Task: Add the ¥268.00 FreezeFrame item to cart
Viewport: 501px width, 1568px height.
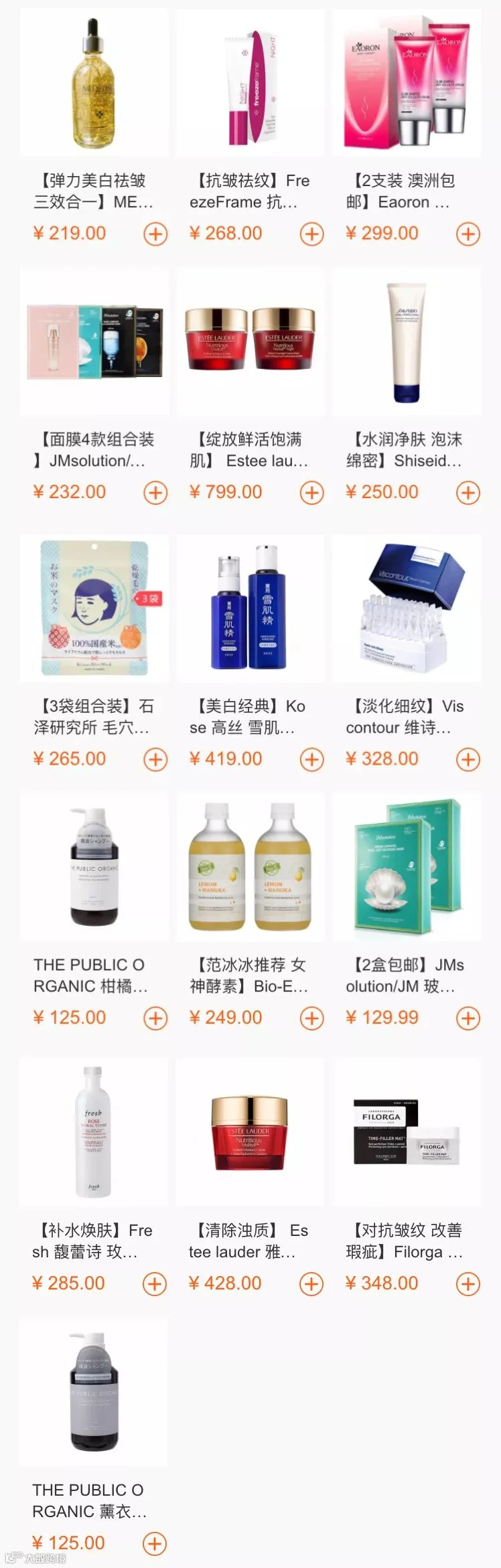Action: [x=311, y=234]
